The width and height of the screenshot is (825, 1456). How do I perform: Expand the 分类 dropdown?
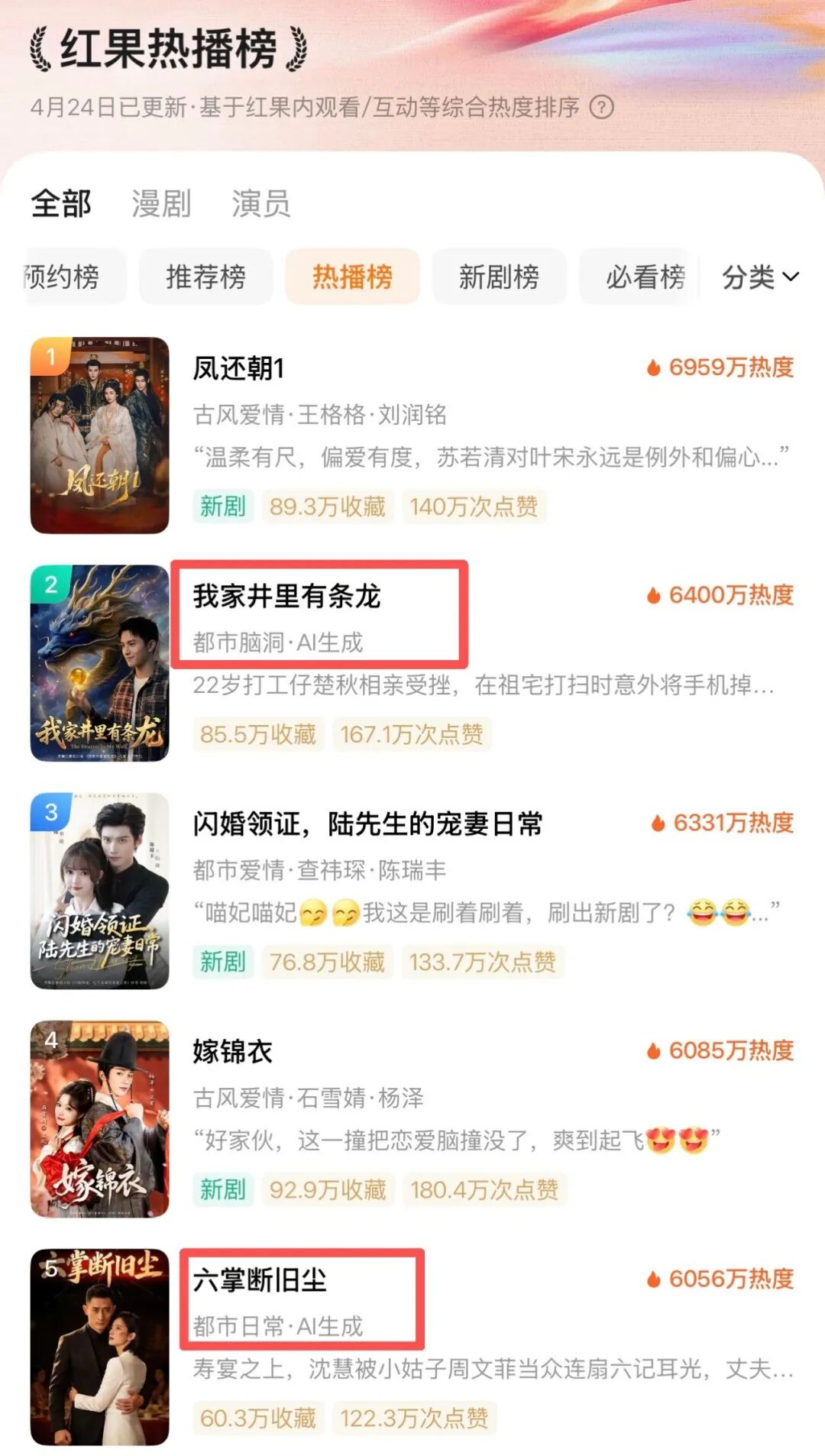[x=760, y=277]
